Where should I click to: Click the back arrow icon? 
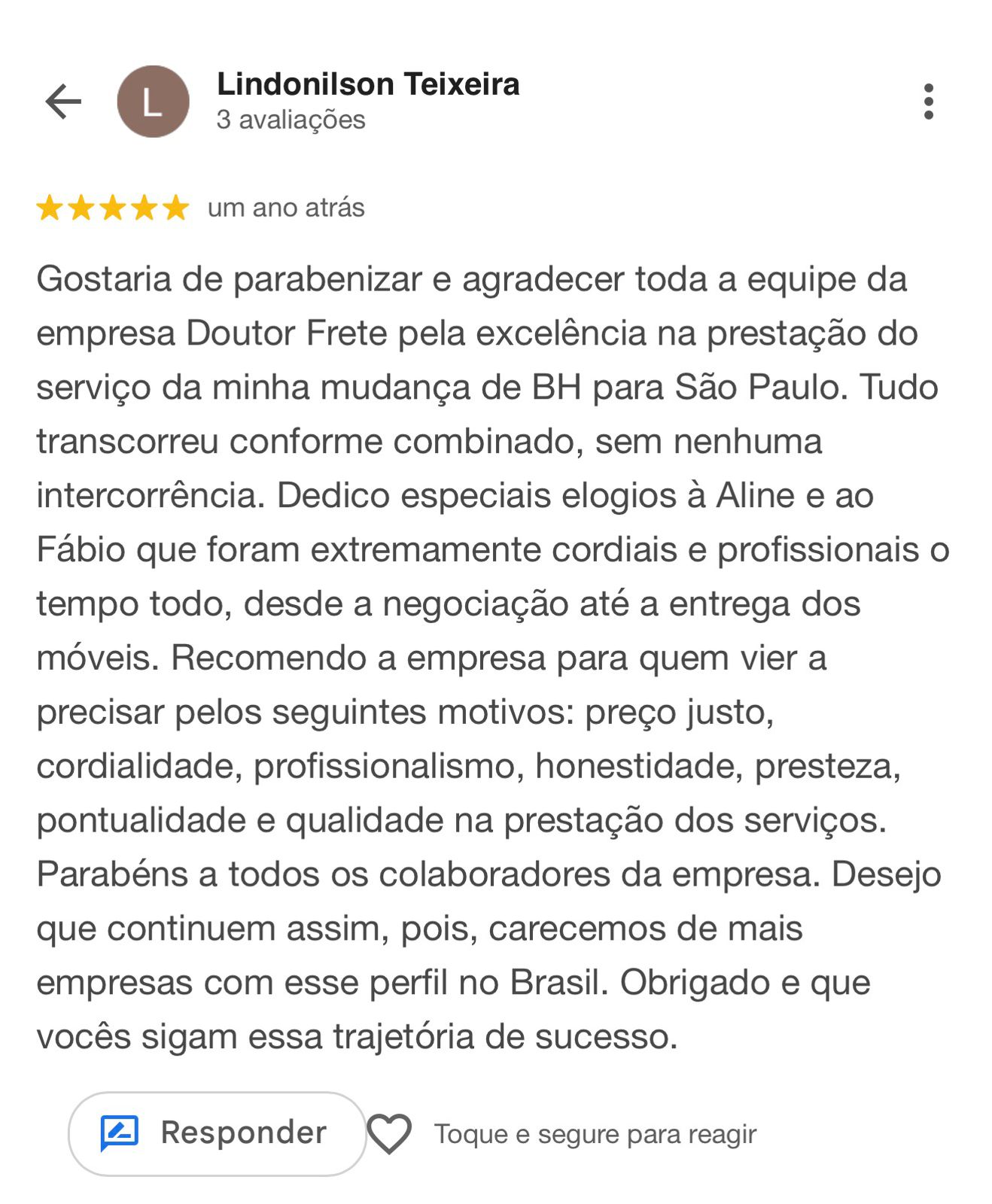[x=62, y=100]
